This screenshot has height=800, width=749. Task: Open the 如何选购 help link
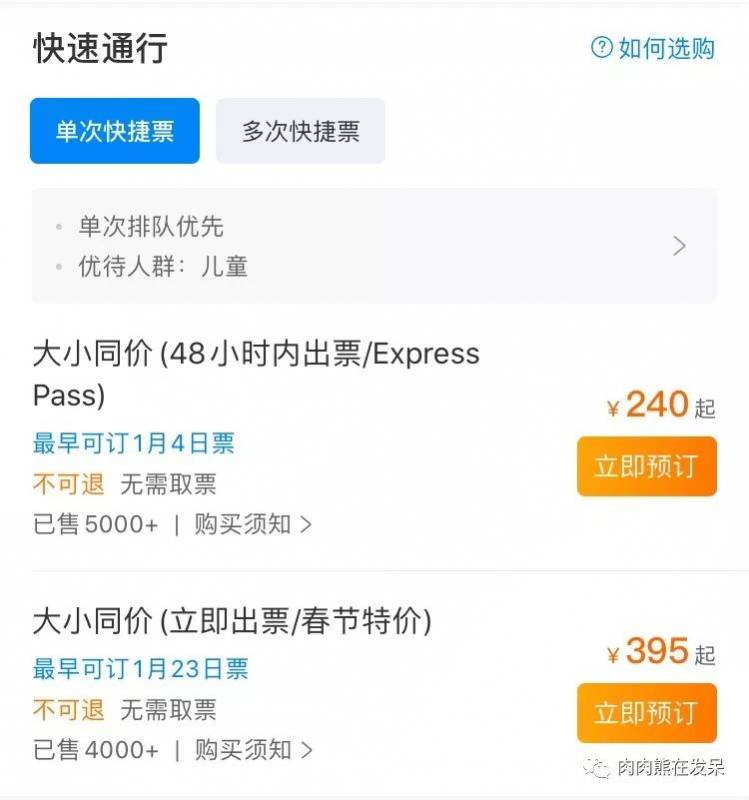click(654, 48)
